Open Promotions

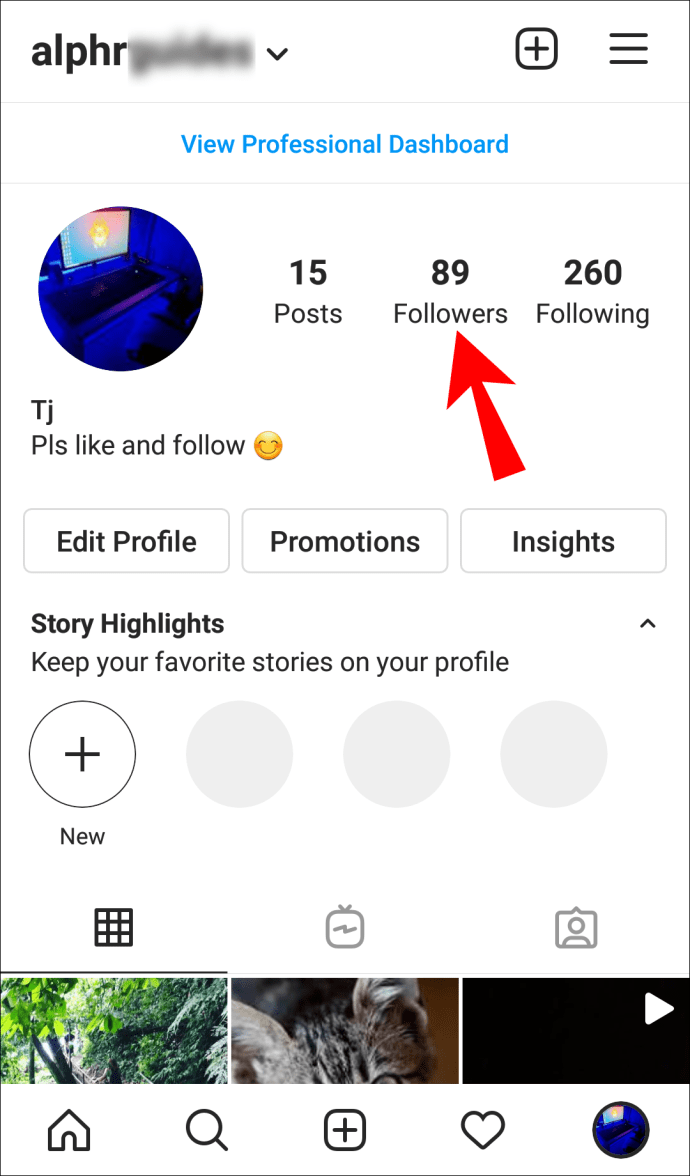[x=345, y=541]
